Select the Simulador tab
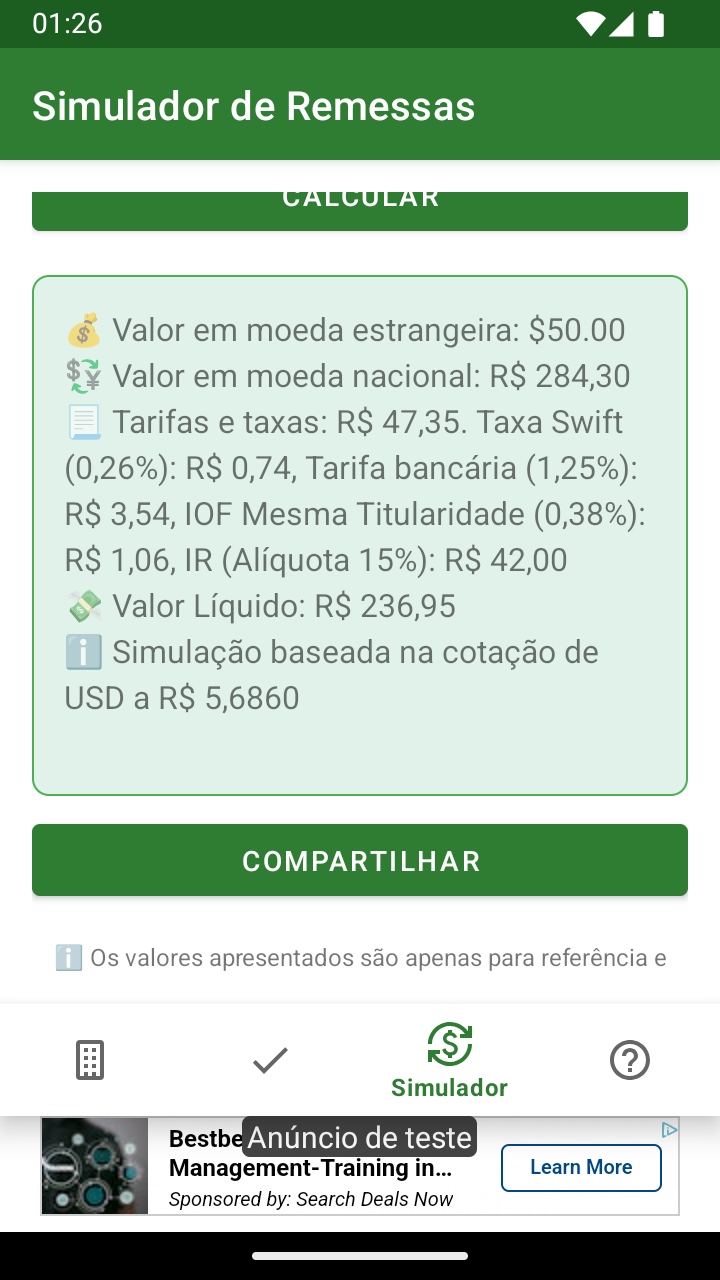The height and width of the screenshot is (1280, 720). point(450,1060)
